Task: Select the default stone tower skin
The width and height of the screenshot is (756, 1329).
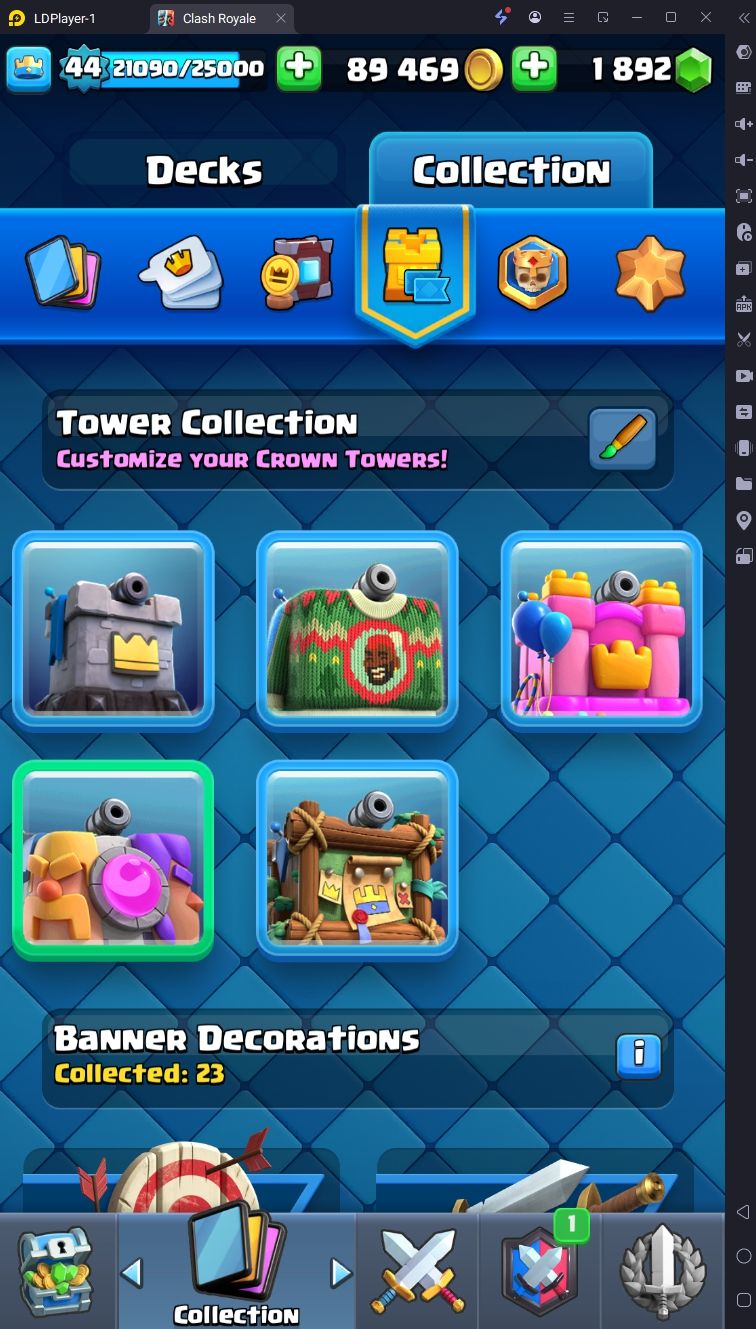Action: pyautogui.click(x=113, y=630)
